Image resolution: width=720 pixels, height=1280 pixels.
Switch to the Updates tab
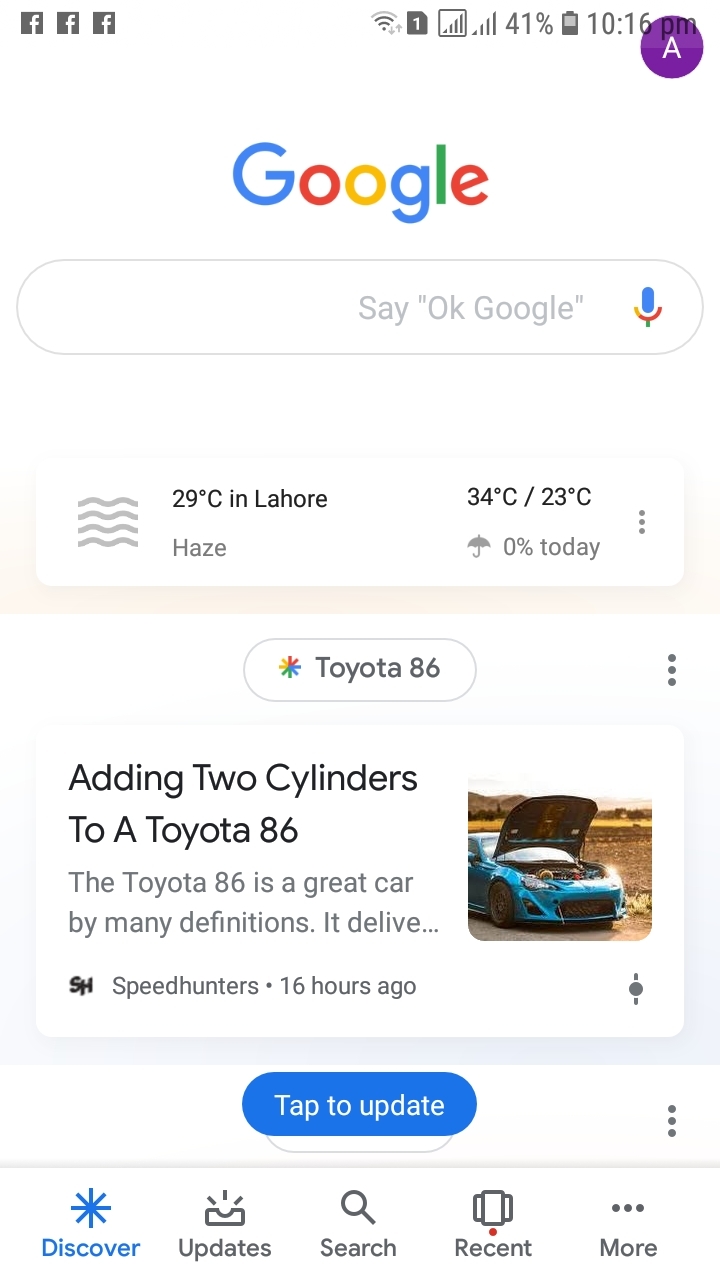225,1224
